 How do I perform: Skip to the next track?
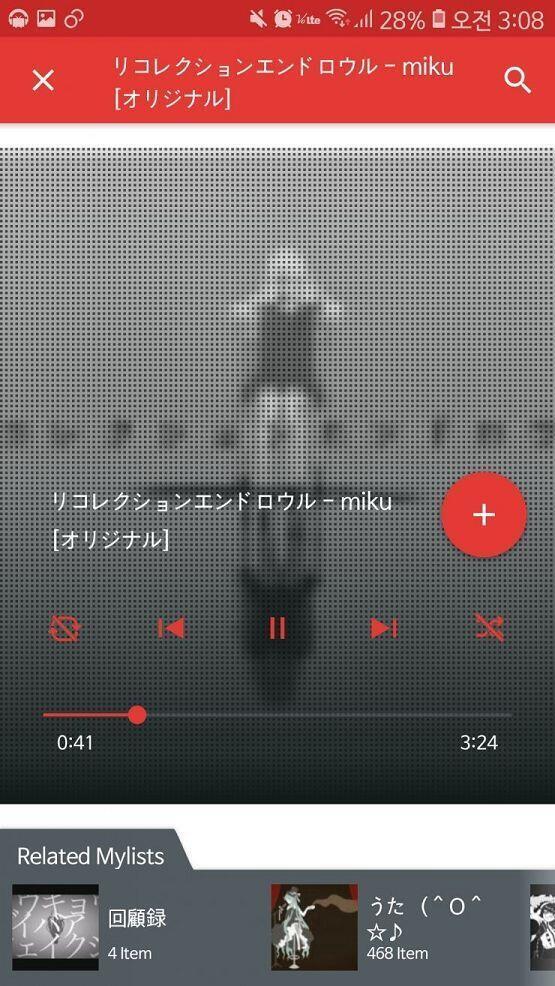(383, 628)
